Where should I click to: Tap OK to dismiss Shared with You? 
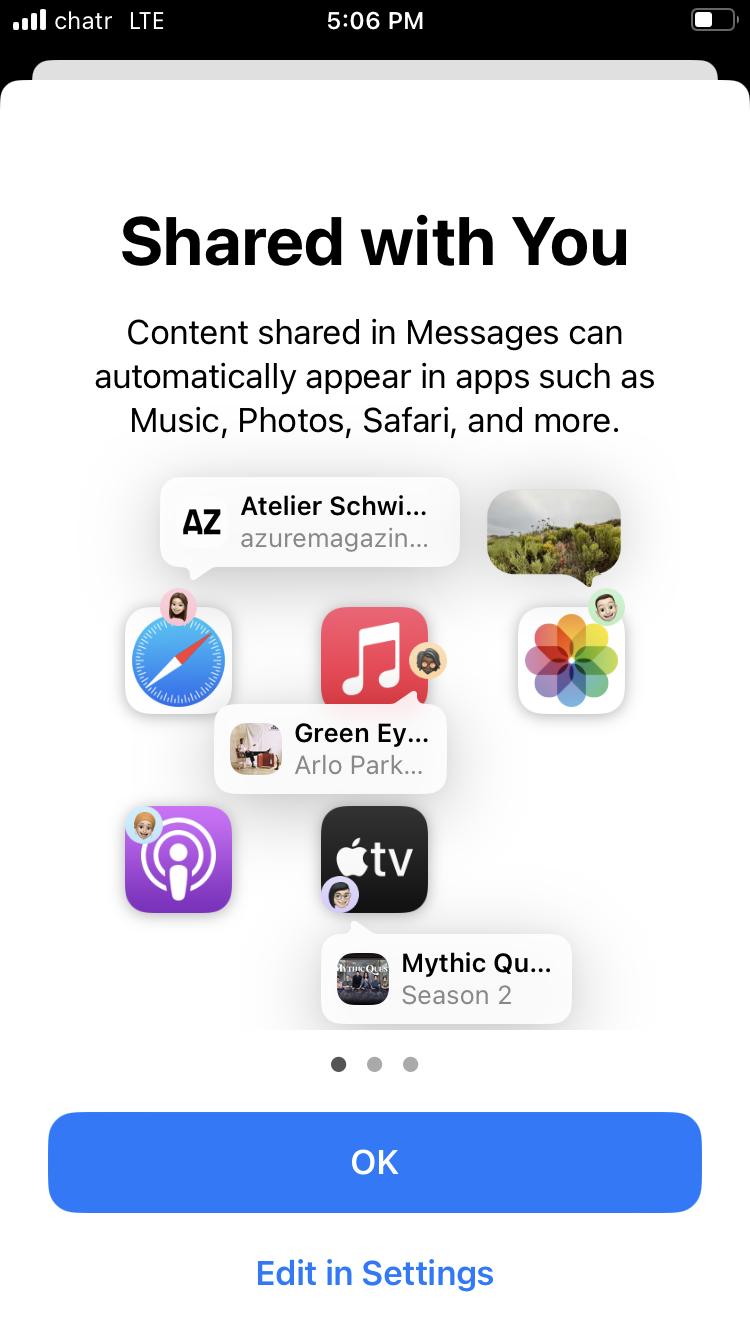(375, 1162)
